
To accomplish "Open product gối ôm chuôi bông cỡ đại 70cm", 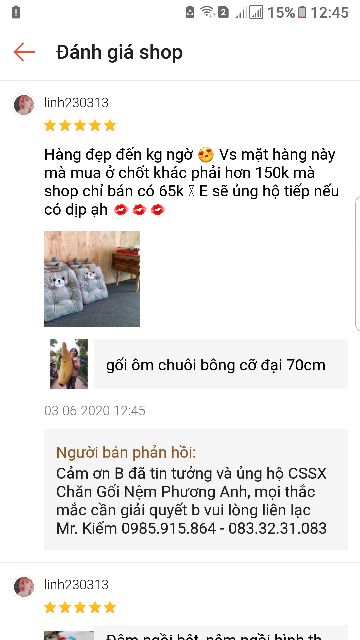I will click(x=199, y=364).
